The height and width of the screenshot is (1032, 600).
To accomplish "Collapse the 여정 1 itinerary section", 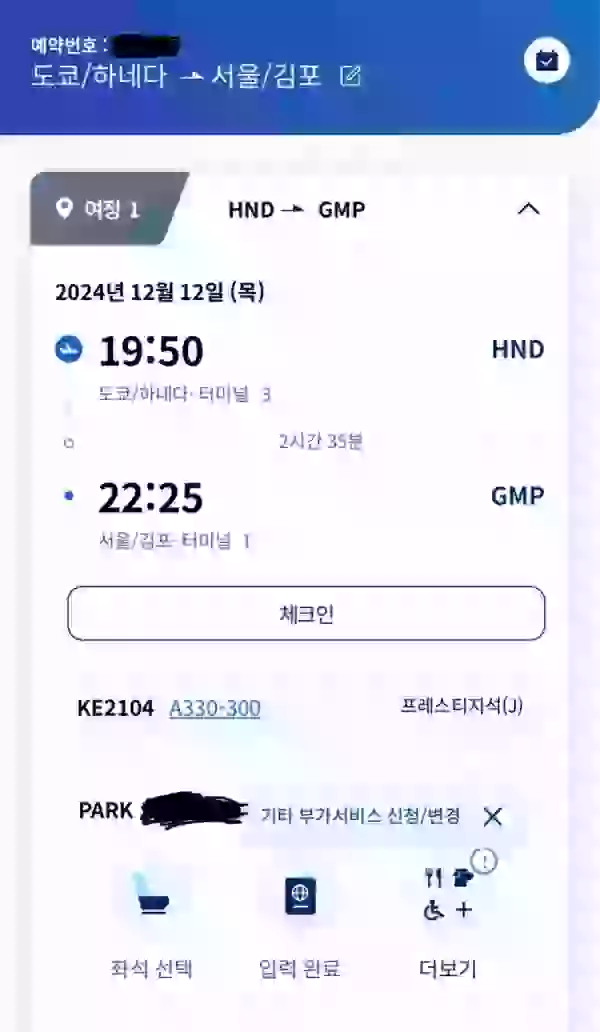I will click(529, 209).
